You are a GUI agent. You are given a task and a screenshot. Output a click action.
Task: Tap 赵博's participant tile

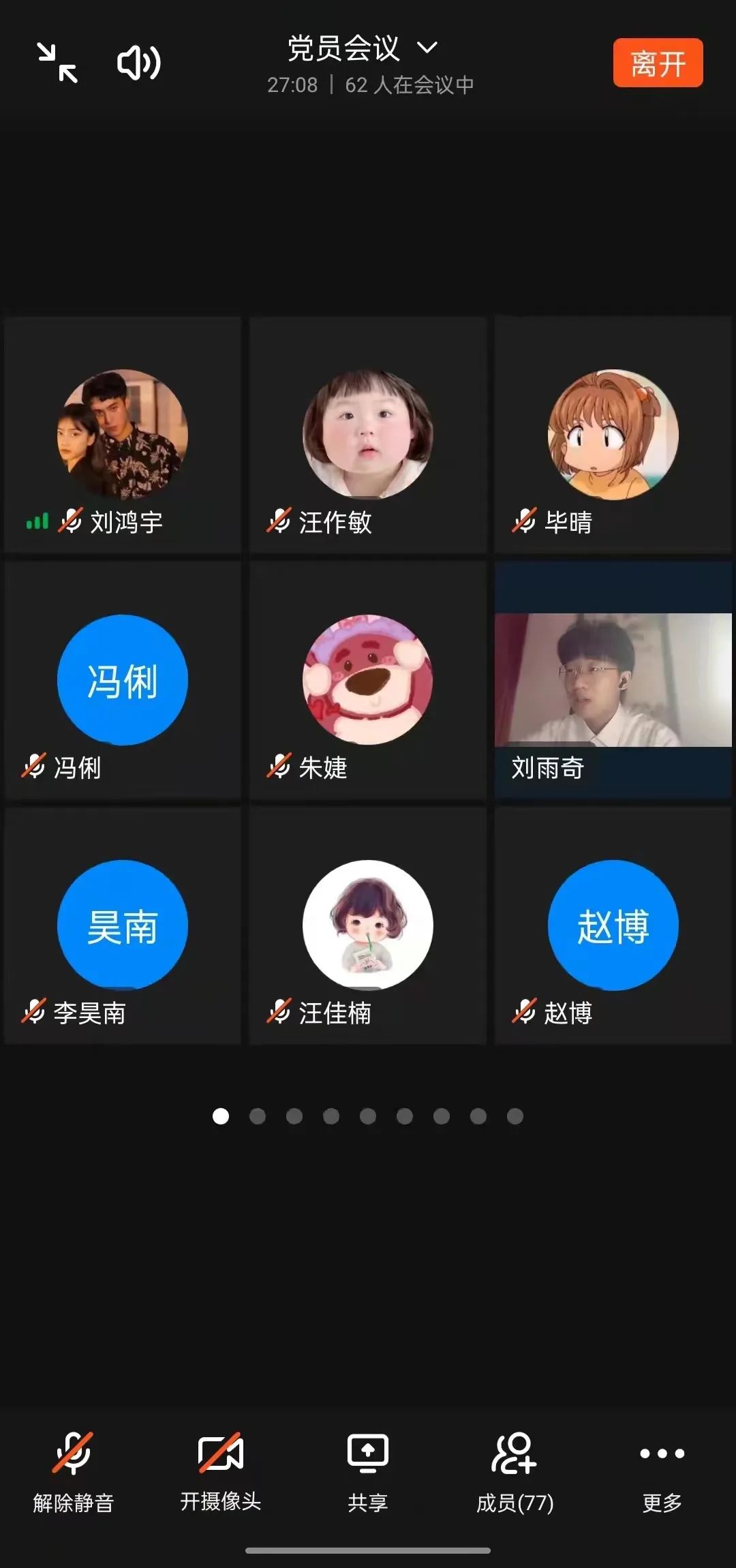point(613,925)
